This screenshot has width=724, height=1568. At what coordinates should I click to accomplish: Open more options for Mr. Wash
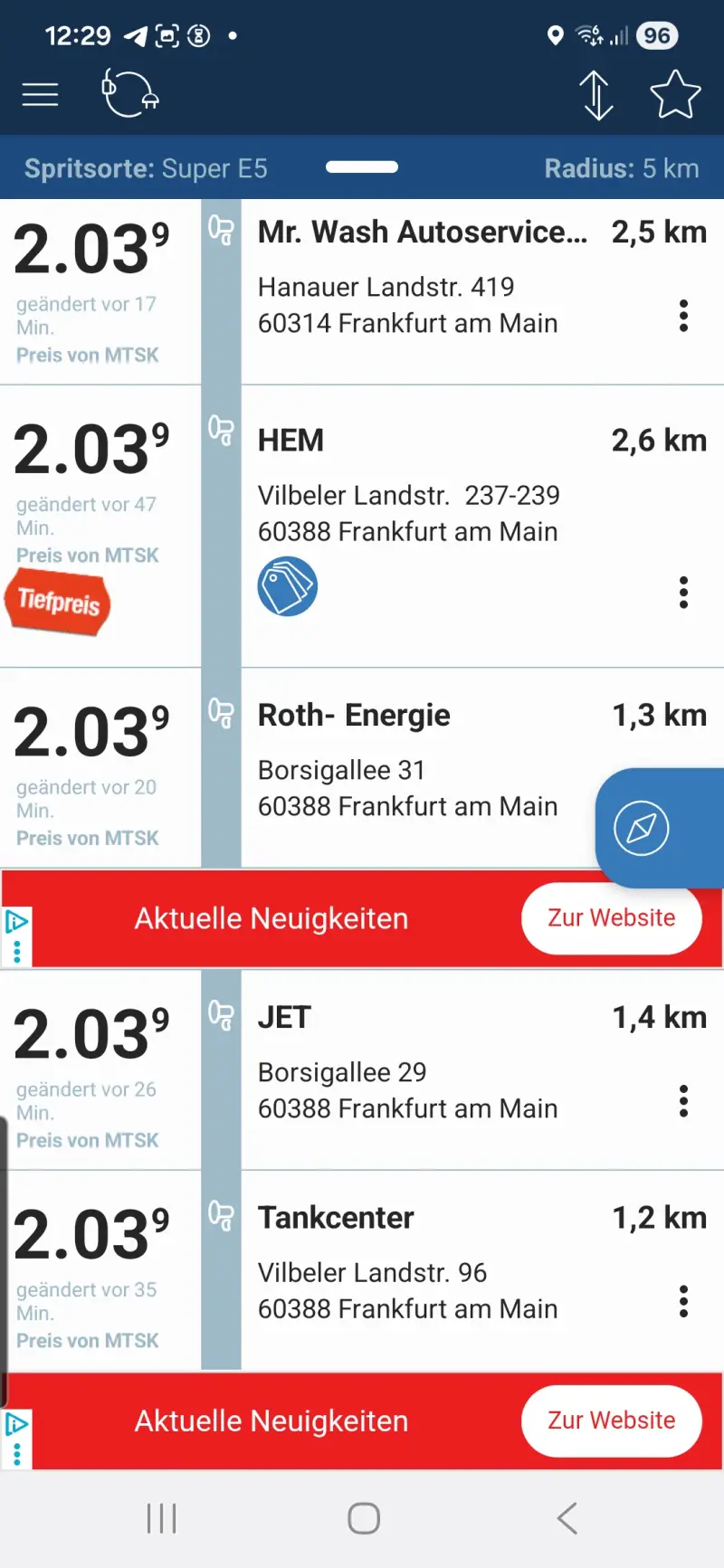pyautogui.click(x=683, y=316)
